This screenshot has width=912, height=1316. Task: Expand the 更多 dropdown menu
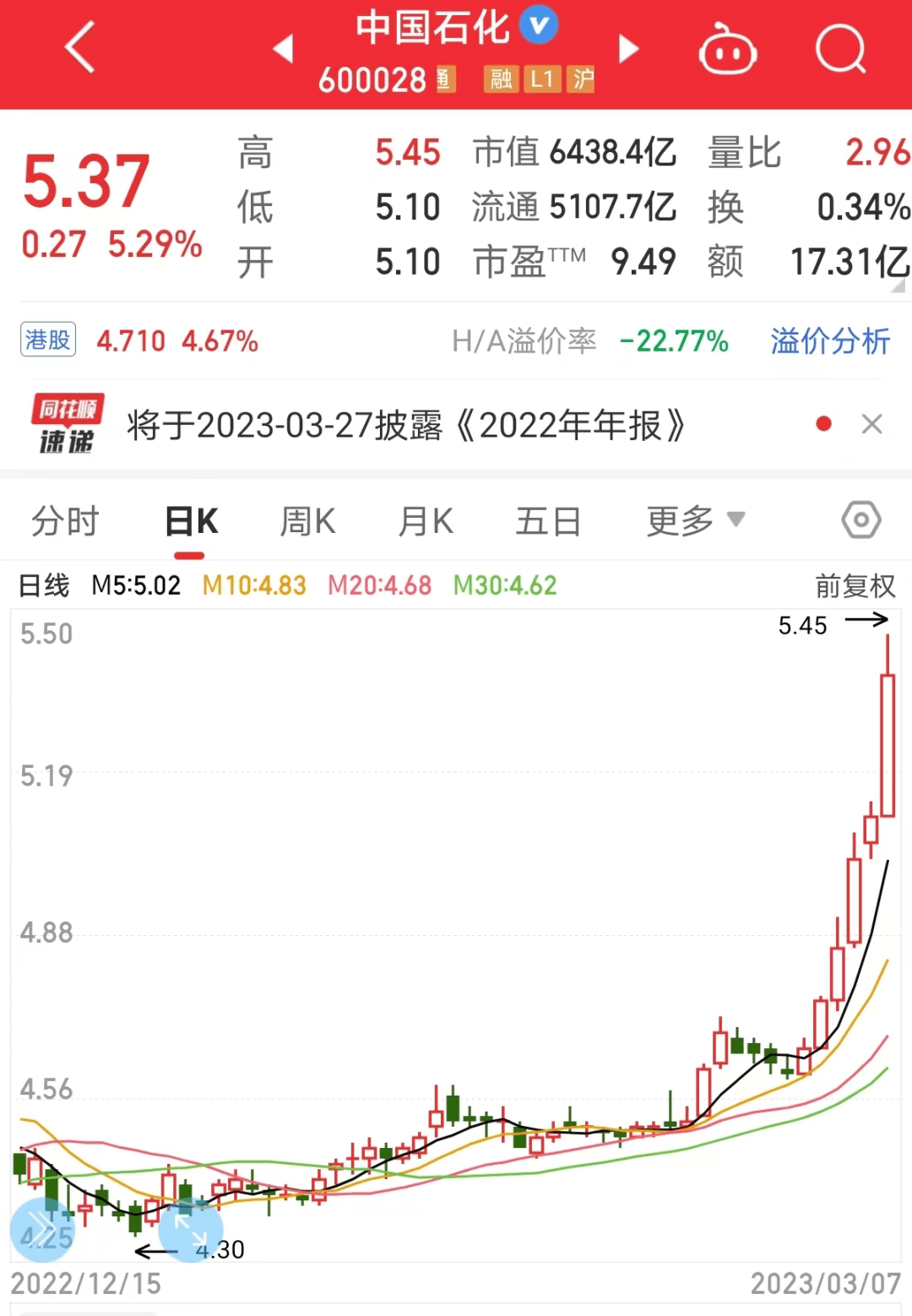pyautogui.click(x=692, y=521)
